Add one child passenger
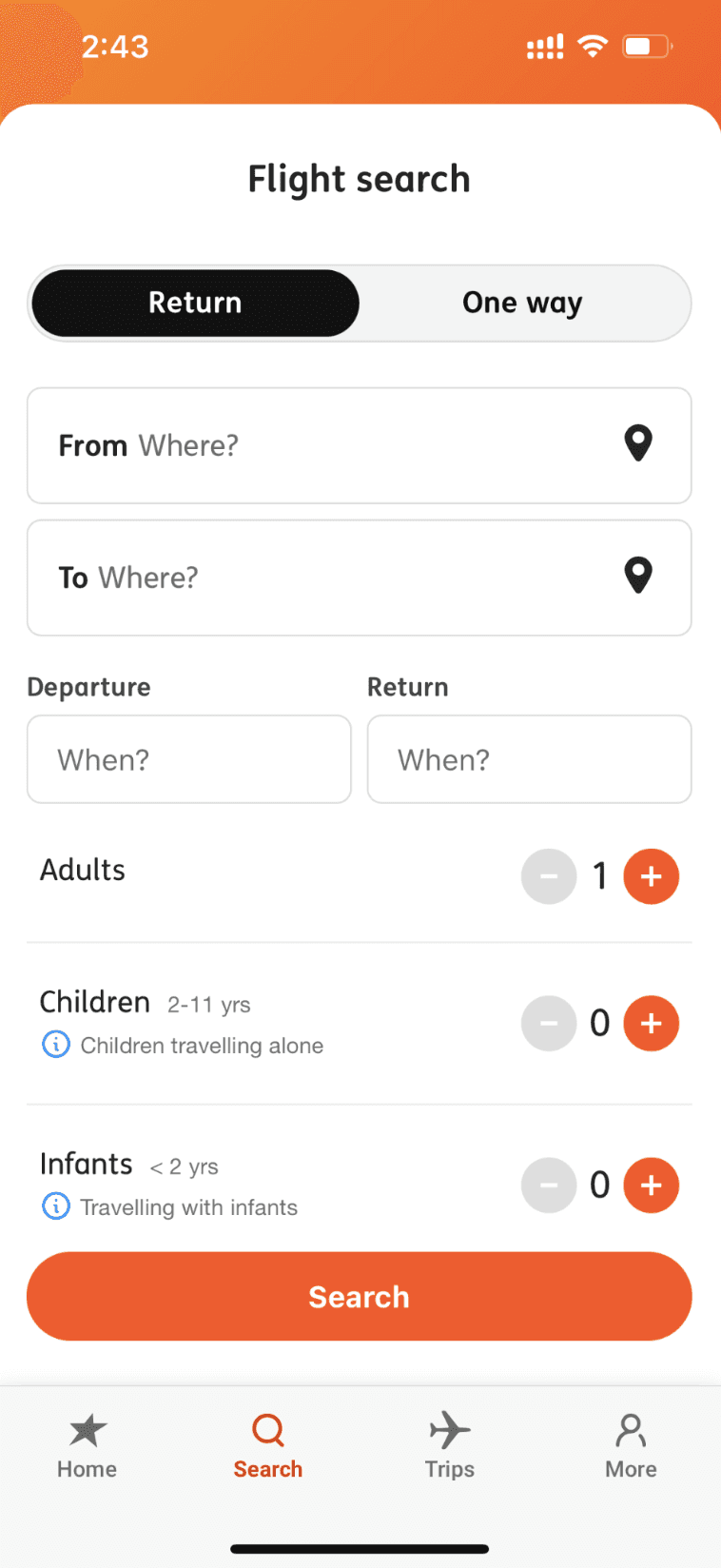The width and height of the screenshot is (721, 1568). [652, 1024]
